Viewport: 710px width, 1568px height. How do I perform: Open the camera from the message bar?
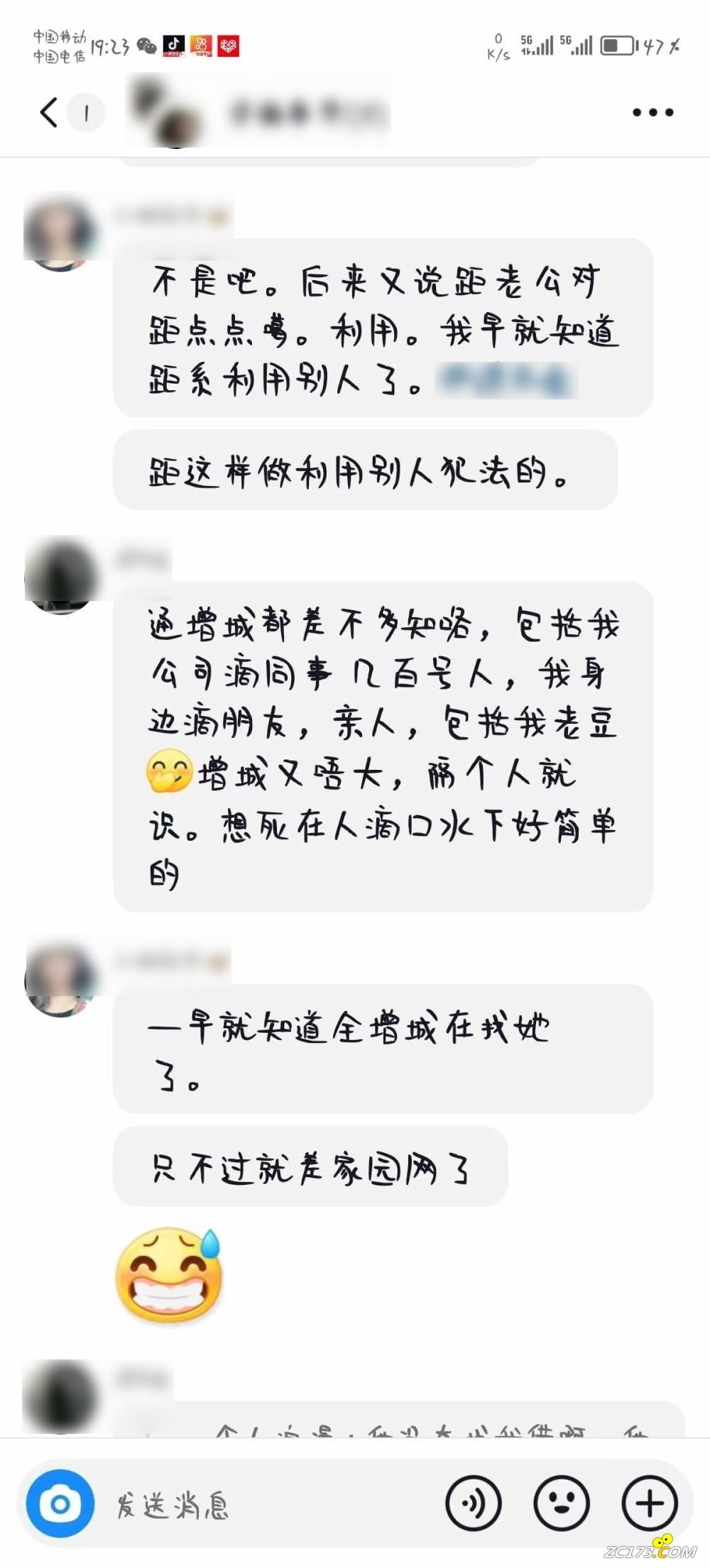coord(60,1503)
